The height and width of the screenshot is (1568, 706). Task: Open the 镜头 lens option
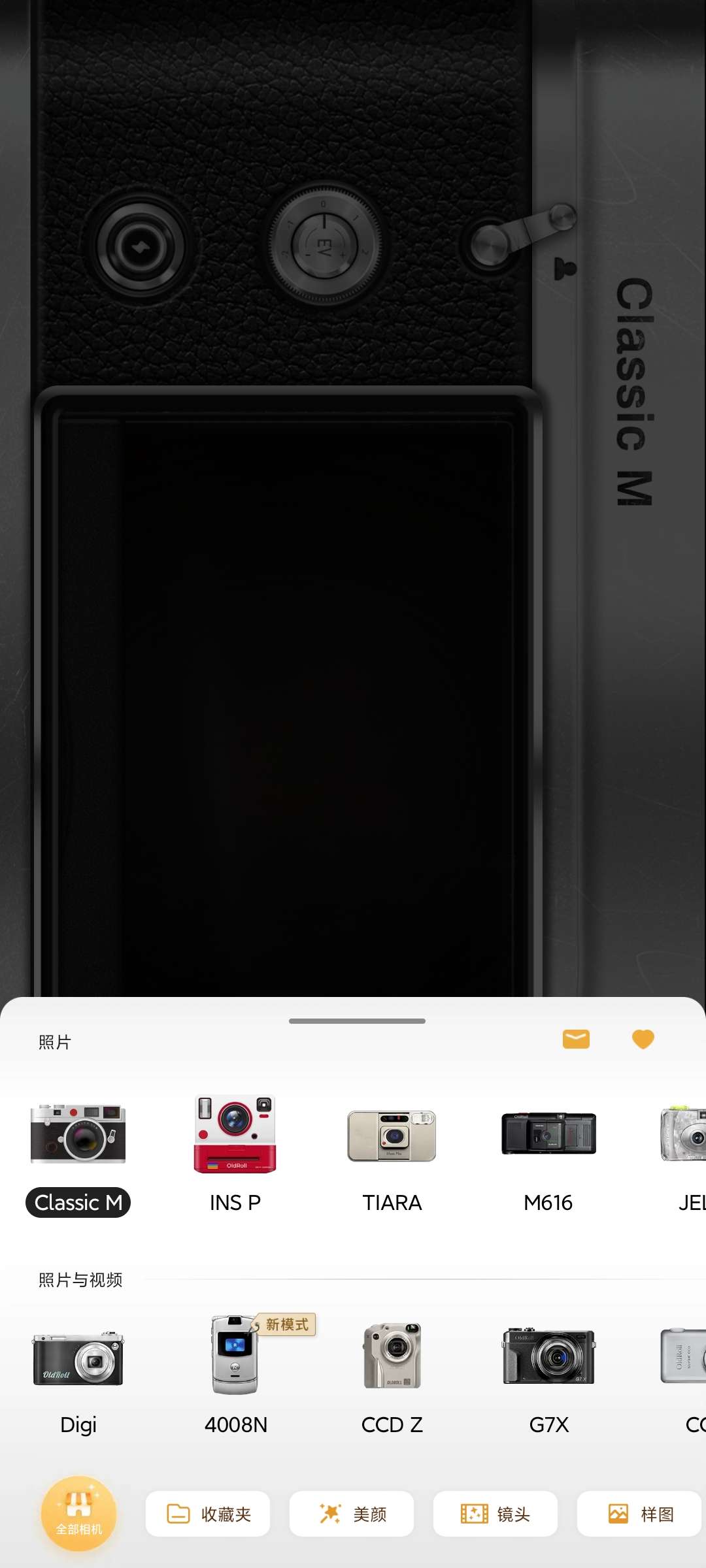[x=496, y=1514]
